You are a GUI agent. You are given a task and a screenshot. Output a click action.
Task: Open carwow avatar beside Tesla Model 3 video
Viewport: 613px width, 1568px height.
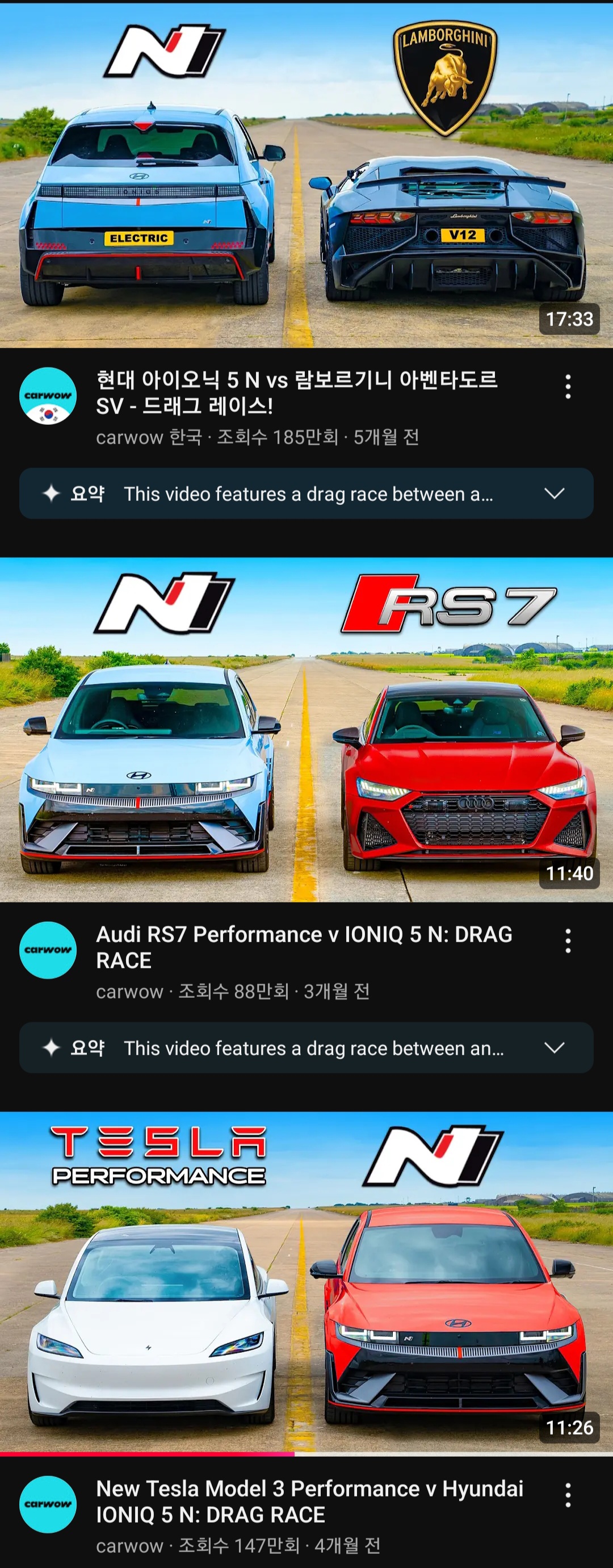(x=48, y=1503)
